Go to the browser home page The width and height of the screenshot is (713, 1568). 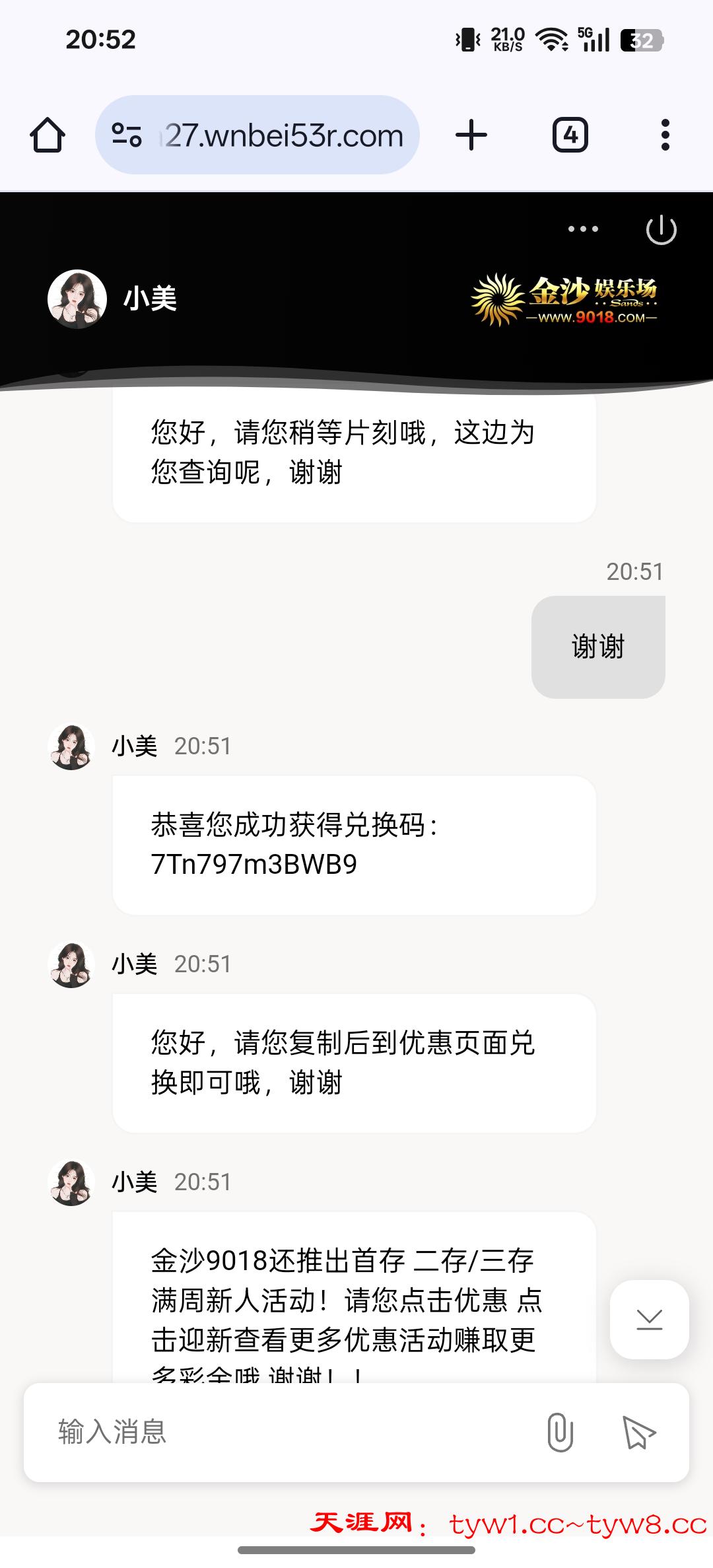point(48,135)
